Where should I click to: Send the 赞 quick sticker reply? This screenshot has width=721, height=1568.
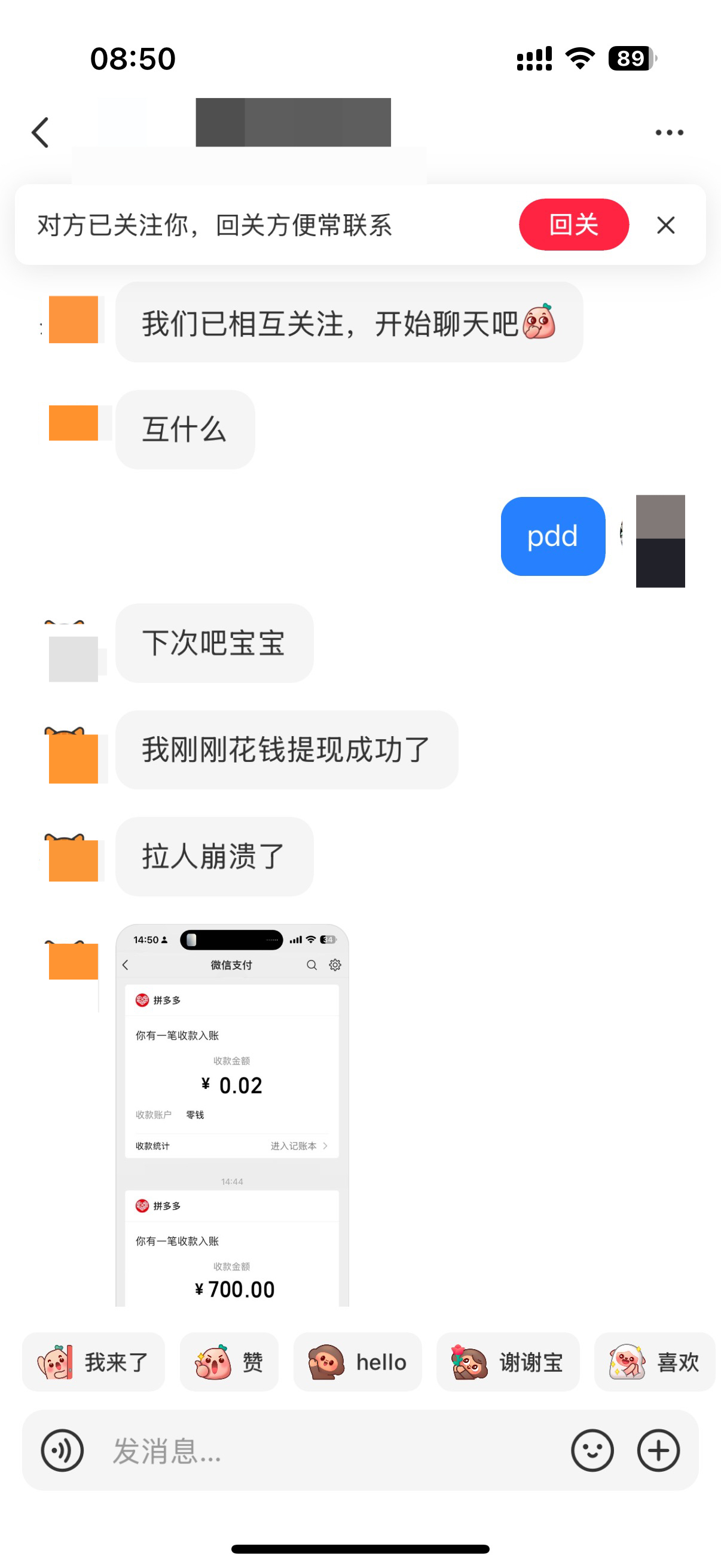[x=229, y=1362]
